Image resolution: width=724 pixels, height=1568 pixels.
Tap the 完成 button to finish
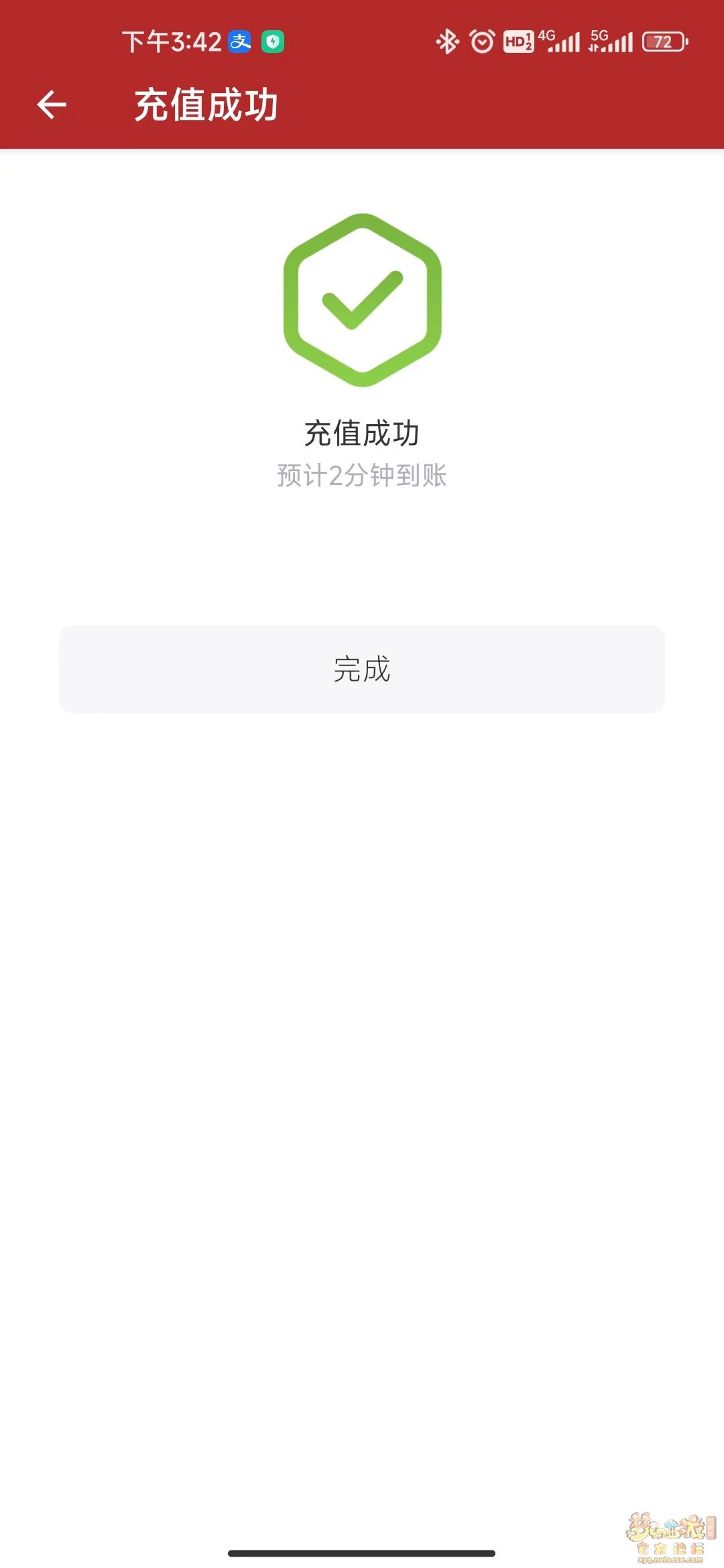pyautogui.click(x=362, y=669)
